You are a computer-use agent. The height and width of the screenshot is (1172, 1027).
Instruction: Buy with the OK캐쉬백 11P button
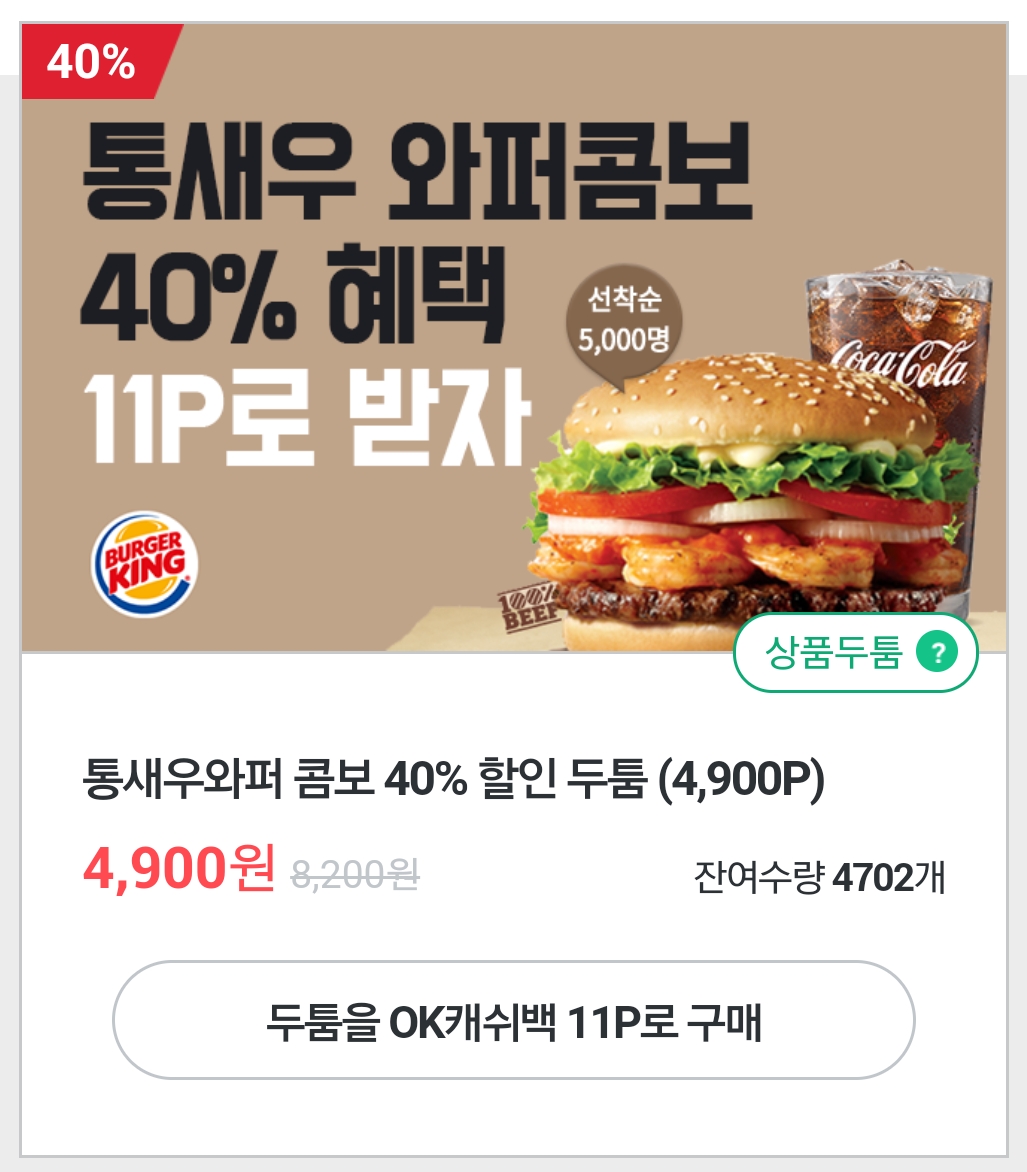tap(513, 1021)
